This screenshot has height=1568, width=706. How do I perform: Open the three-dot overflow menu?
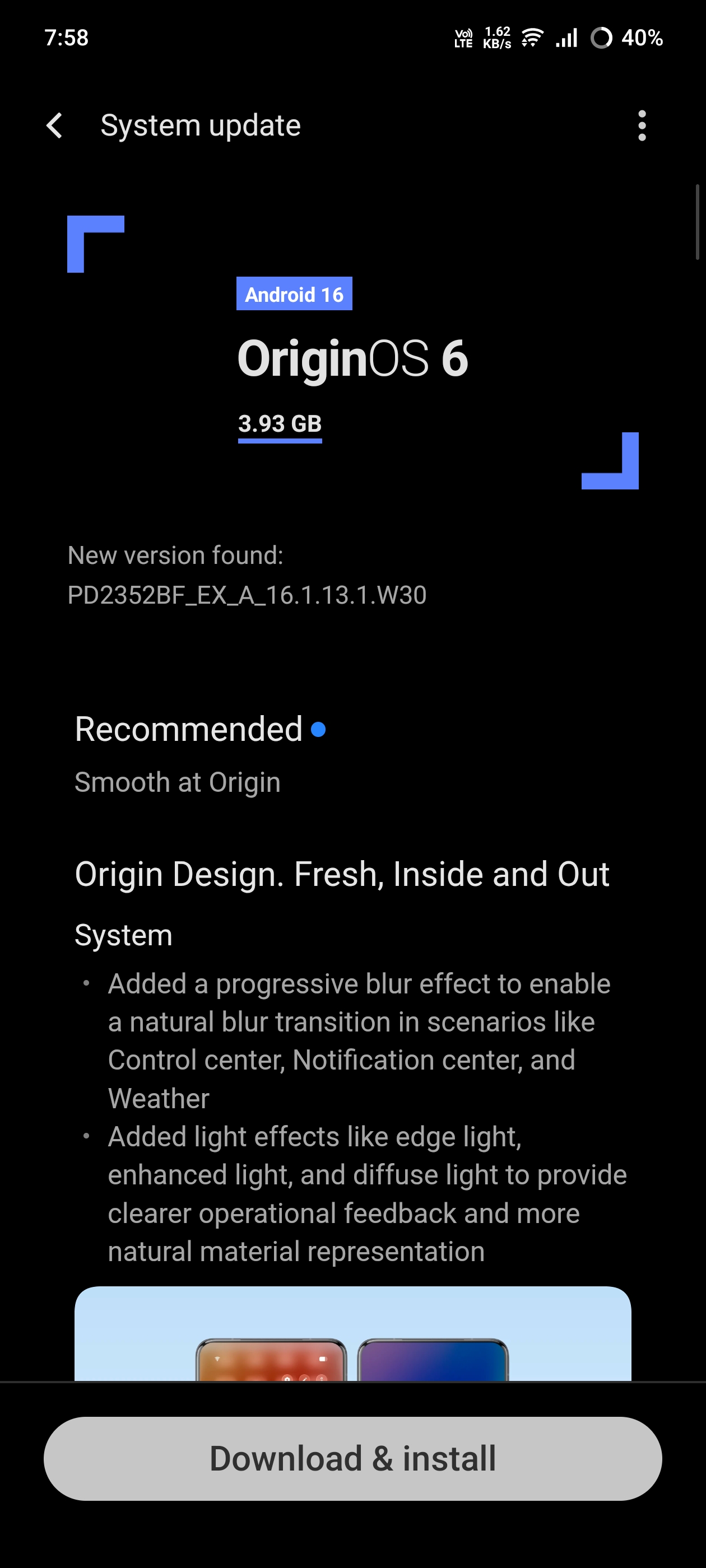(x=642, y=126)
